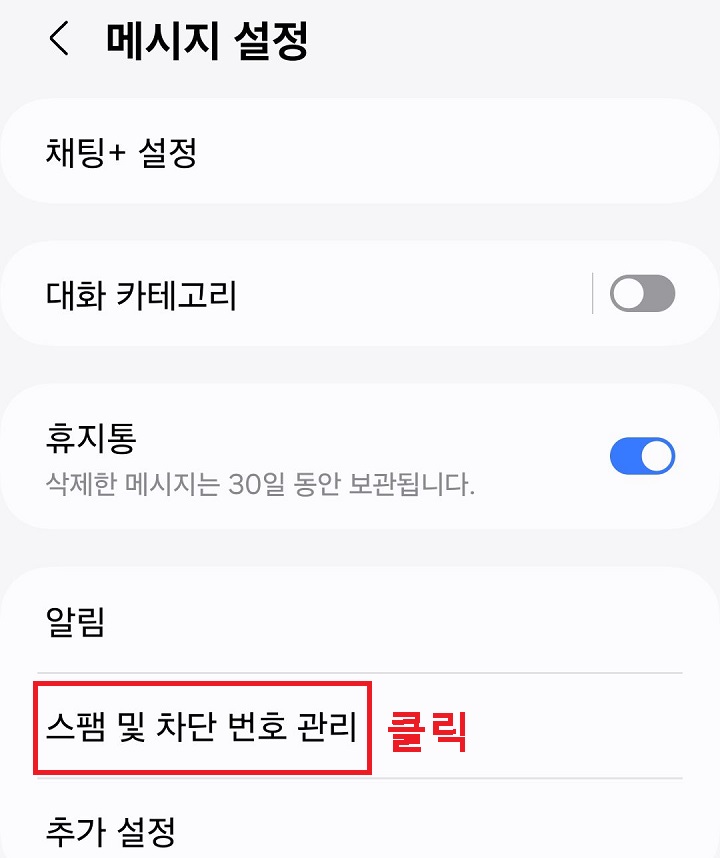
Task: Tap the 30일 보관 description text under 휴지통
Action: click(262, 483)
